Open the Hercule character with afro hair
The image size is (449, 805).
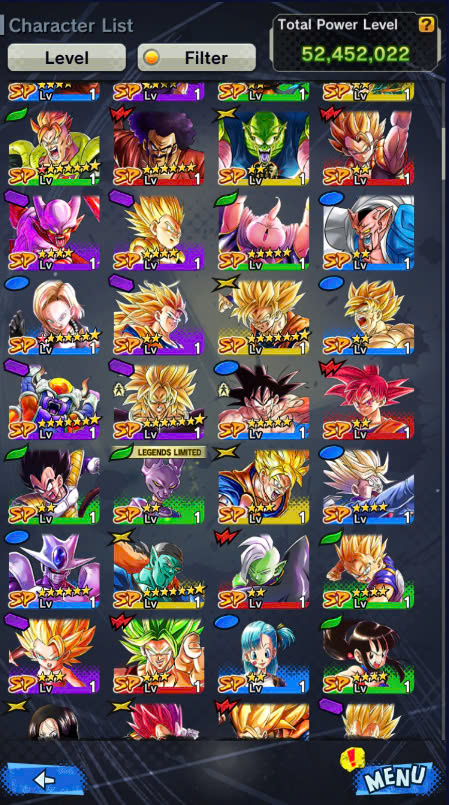tap(159, 147)
